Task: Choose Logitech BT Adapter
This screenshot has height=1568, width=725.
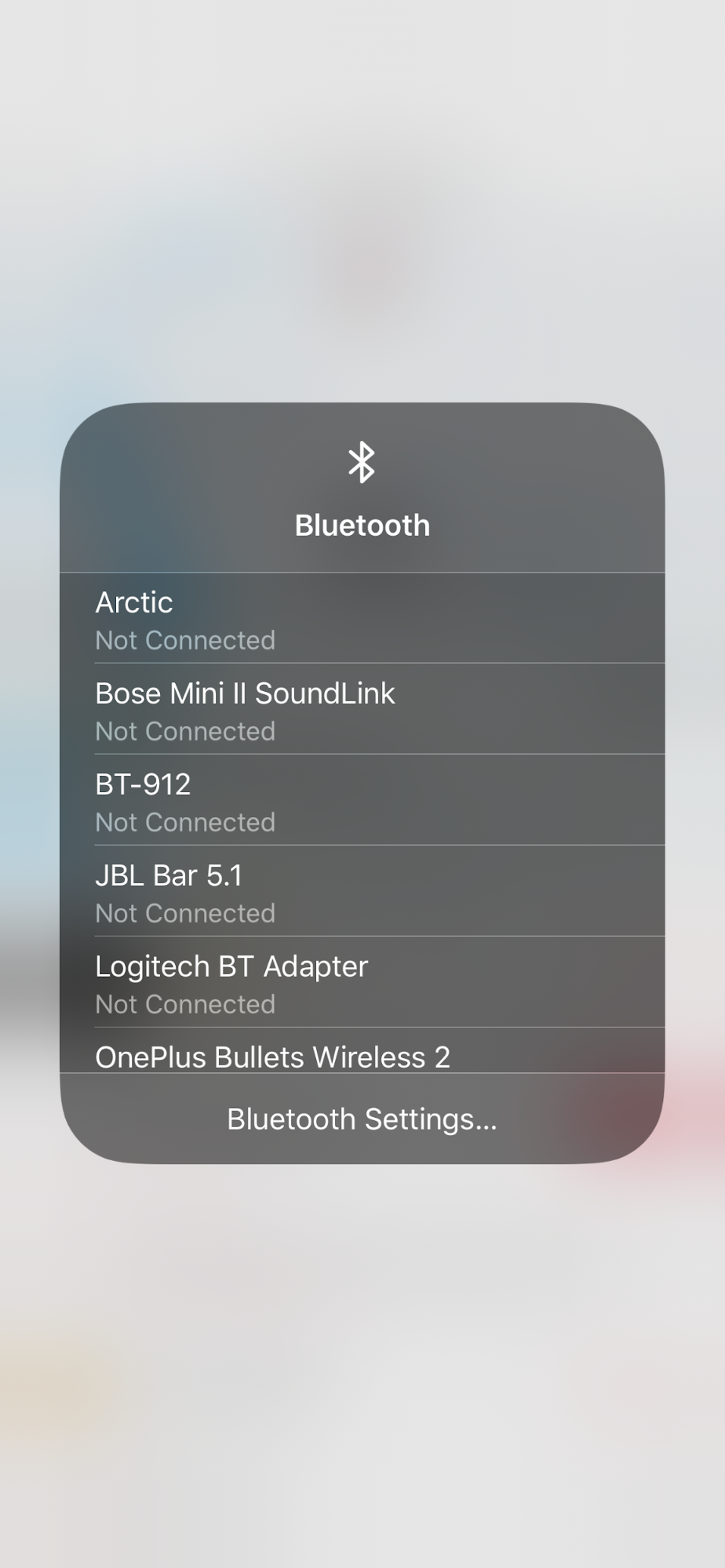Action: point(362,982)
